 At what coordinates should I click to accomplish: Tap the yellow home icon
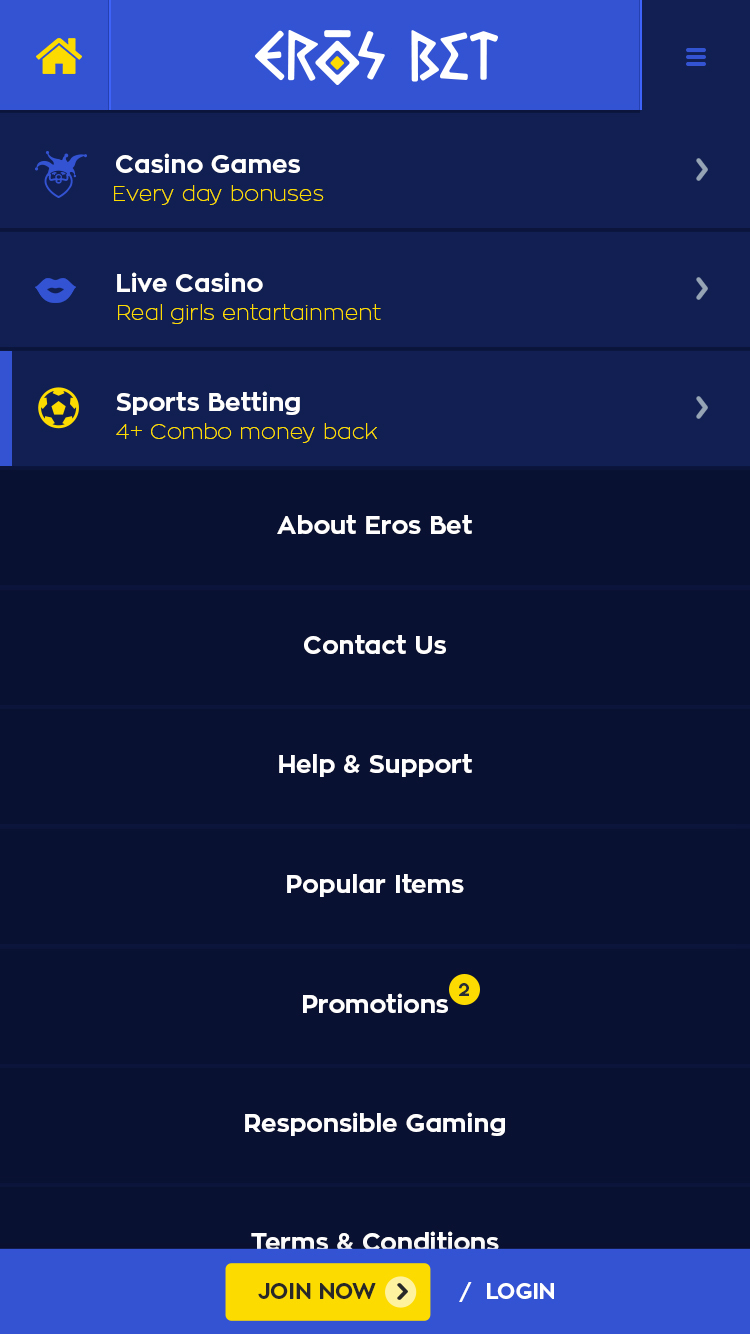tap(58, 56)
